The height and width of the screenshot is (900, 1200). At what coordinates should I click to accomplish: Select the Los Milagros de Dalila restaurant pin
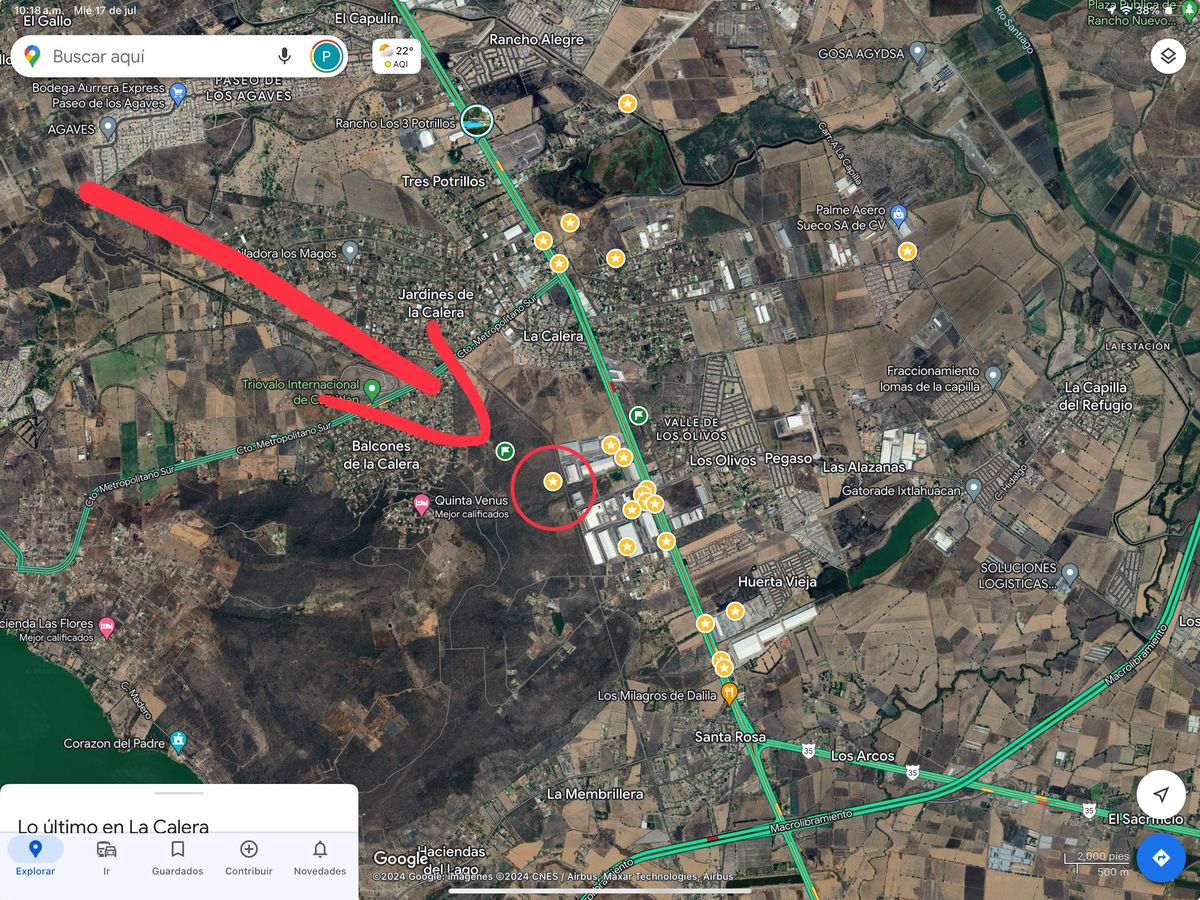click(x=730, y=692)
